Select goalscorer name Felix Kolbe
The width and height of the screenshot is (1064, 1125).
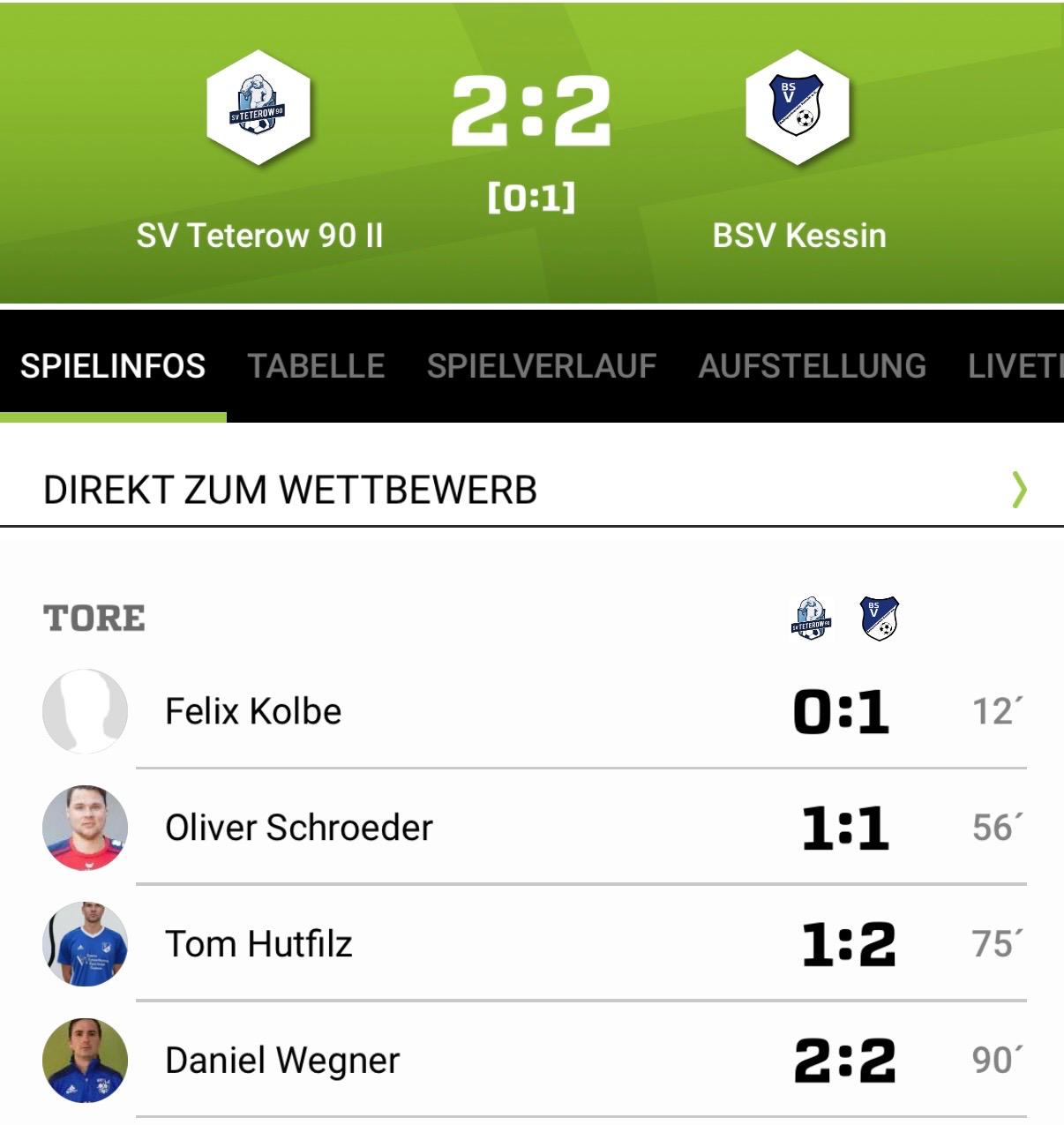tap(251, 709)
